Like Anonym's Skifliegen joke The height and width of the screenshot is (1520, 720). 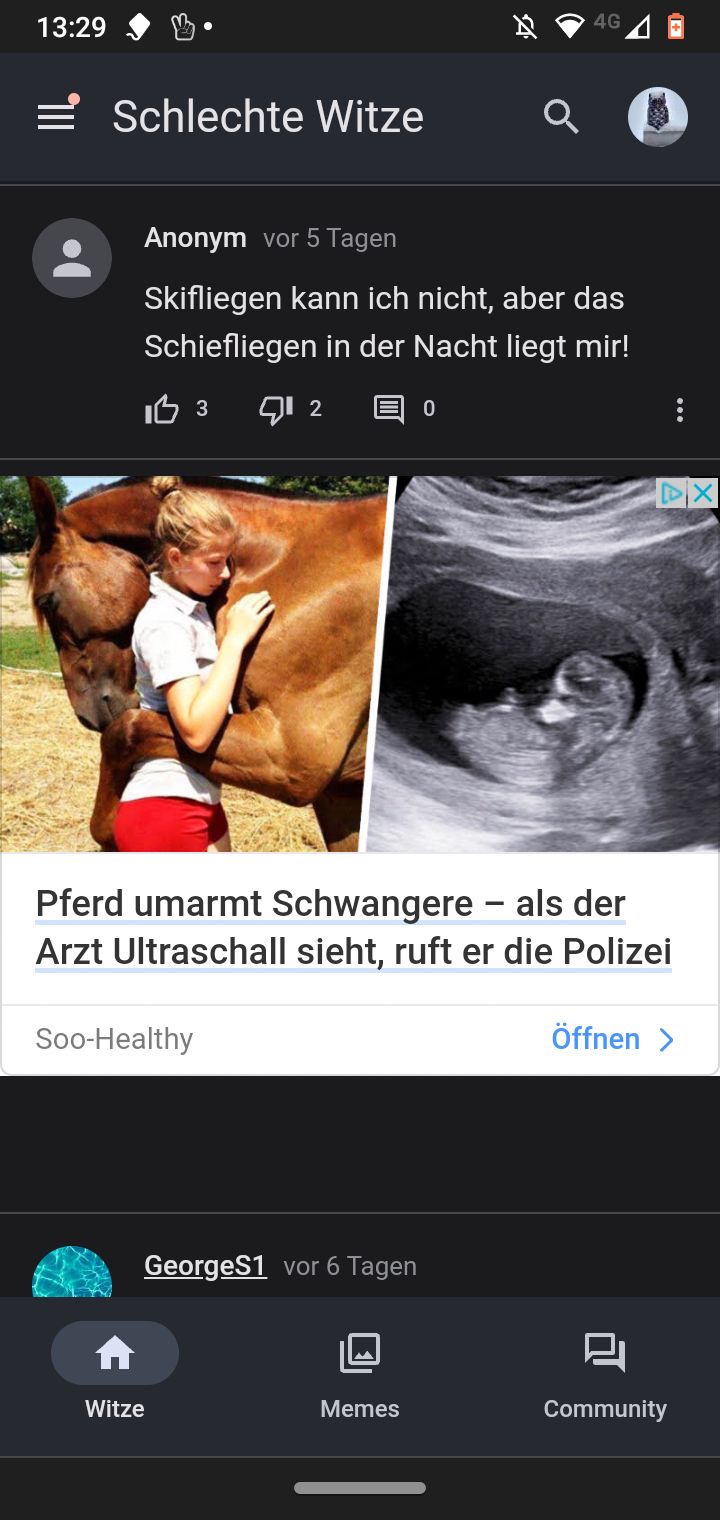163,409
